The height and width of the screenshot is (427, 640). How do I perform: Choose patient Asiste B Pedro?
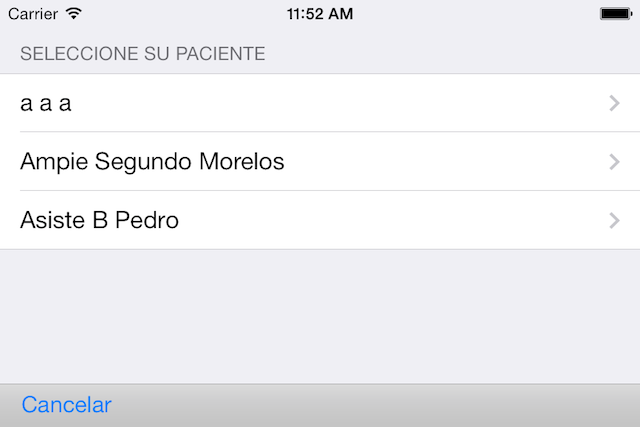point(320,220)
